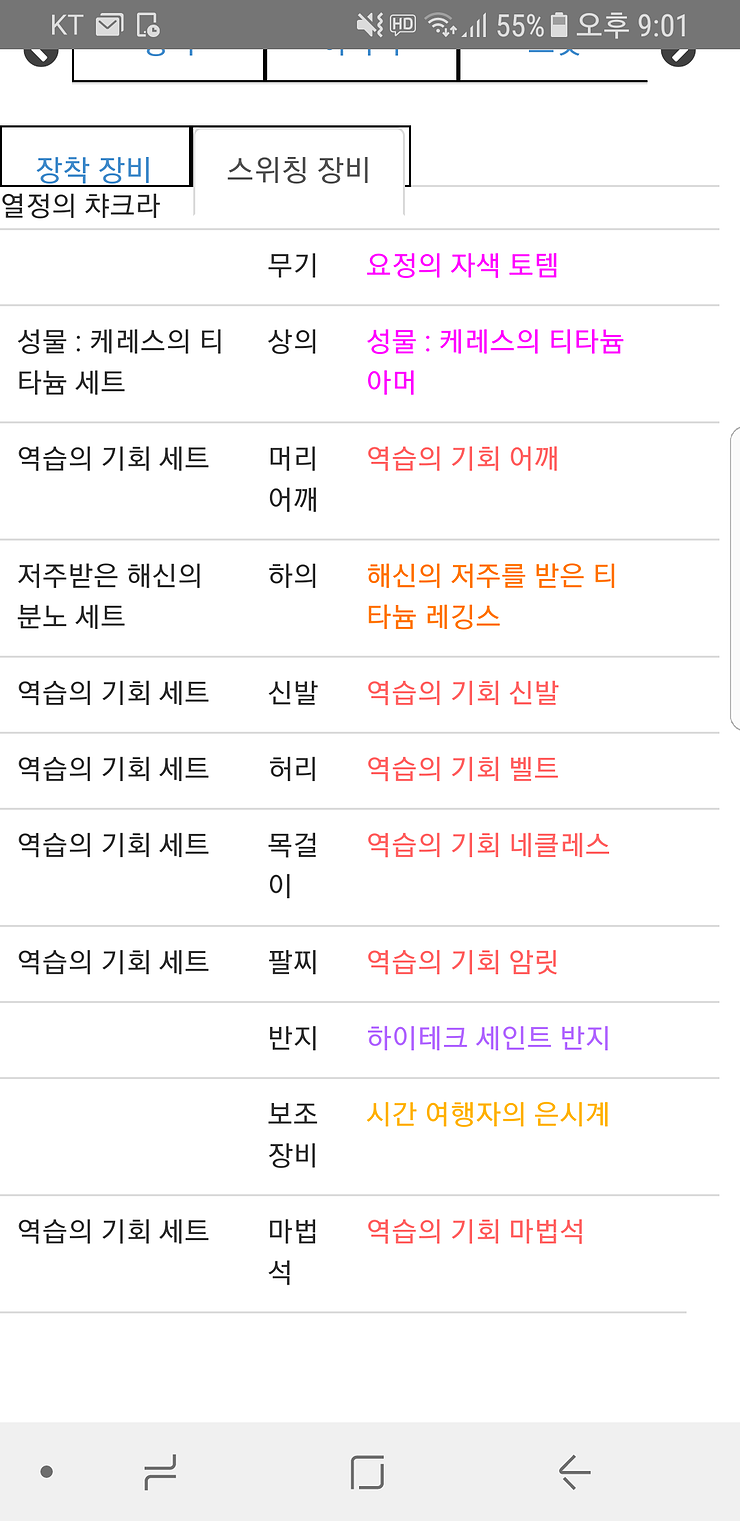Go to the system home screen
Viewport: 740px width, 1521px height.
[367, 1472]
